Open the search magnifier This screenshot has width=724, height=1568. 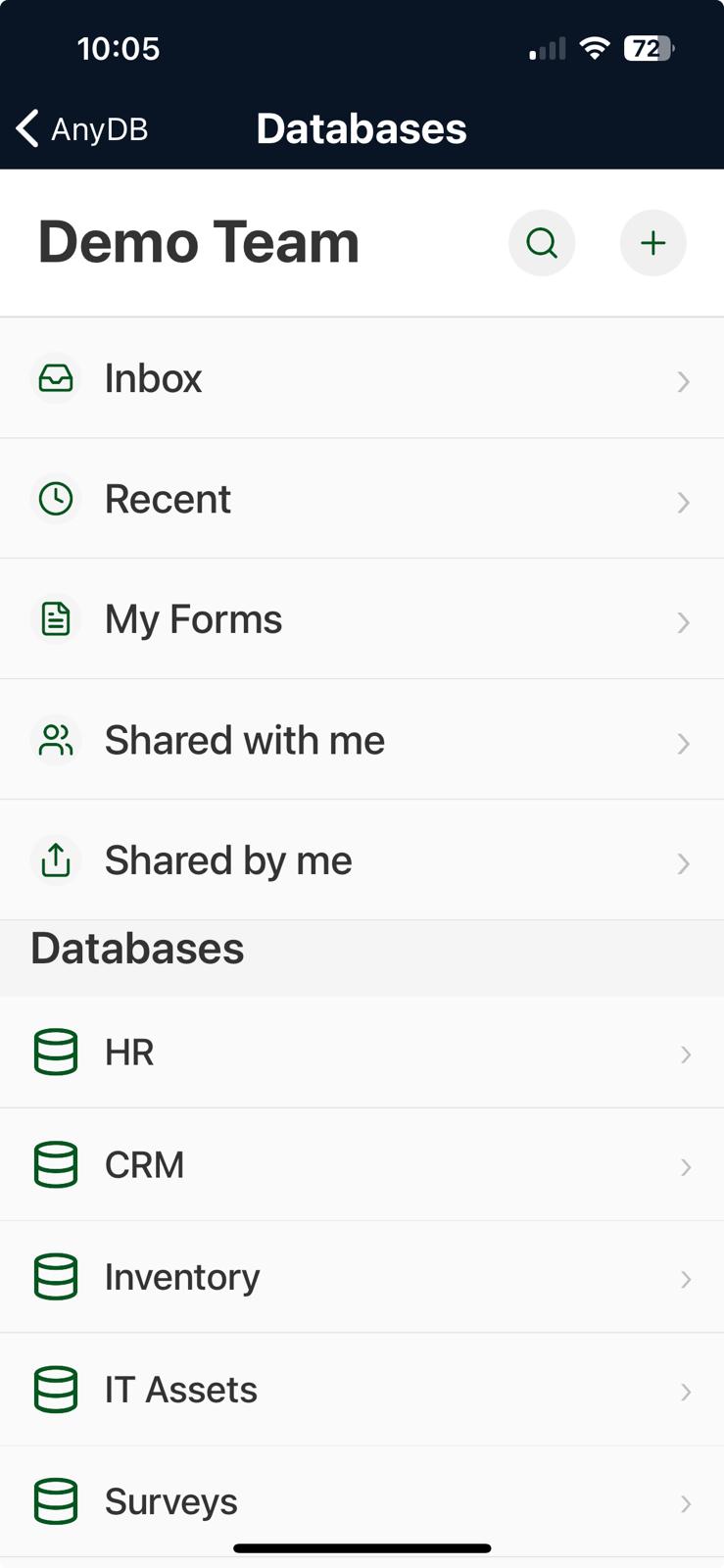(542, 243)
